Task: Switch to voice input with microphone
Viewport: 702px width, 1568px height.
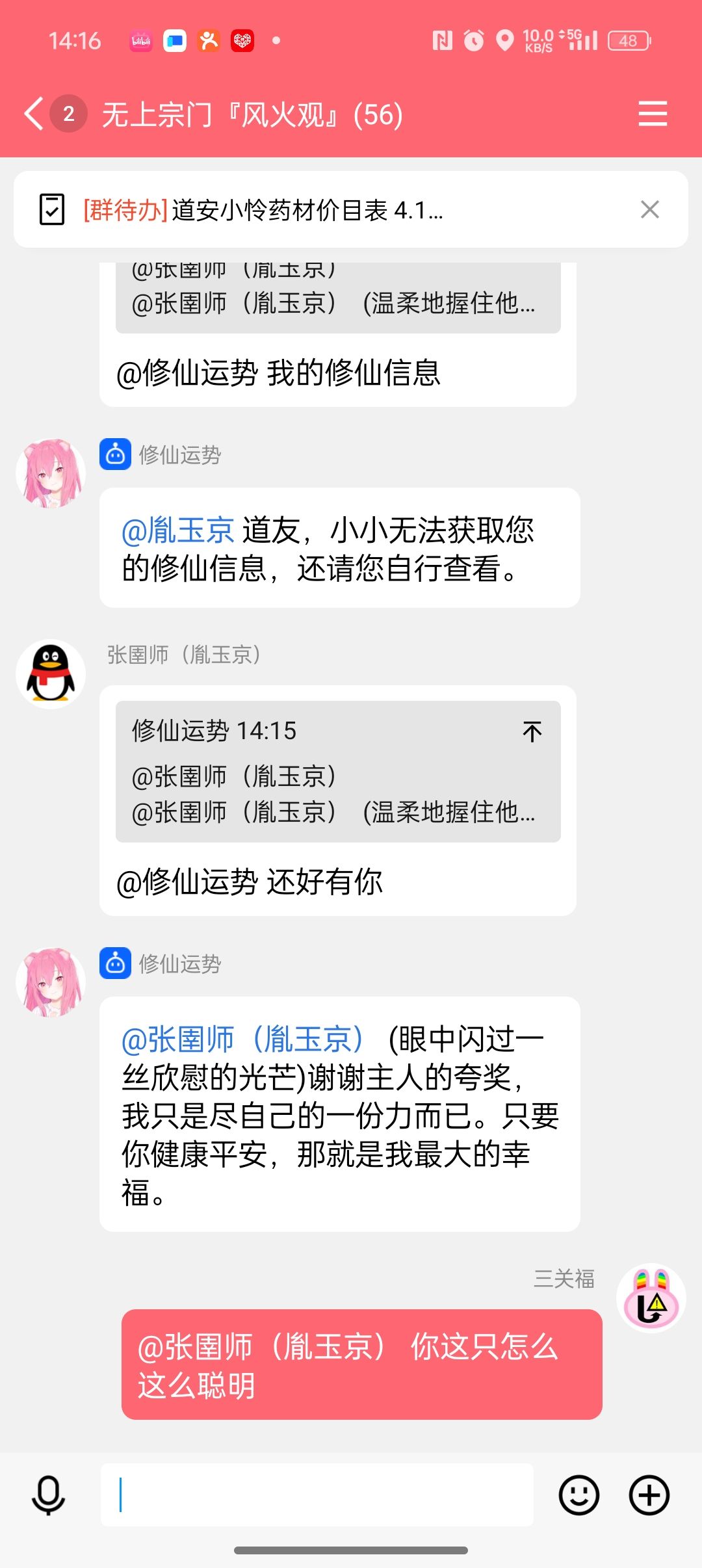Action: (49, 1495)
